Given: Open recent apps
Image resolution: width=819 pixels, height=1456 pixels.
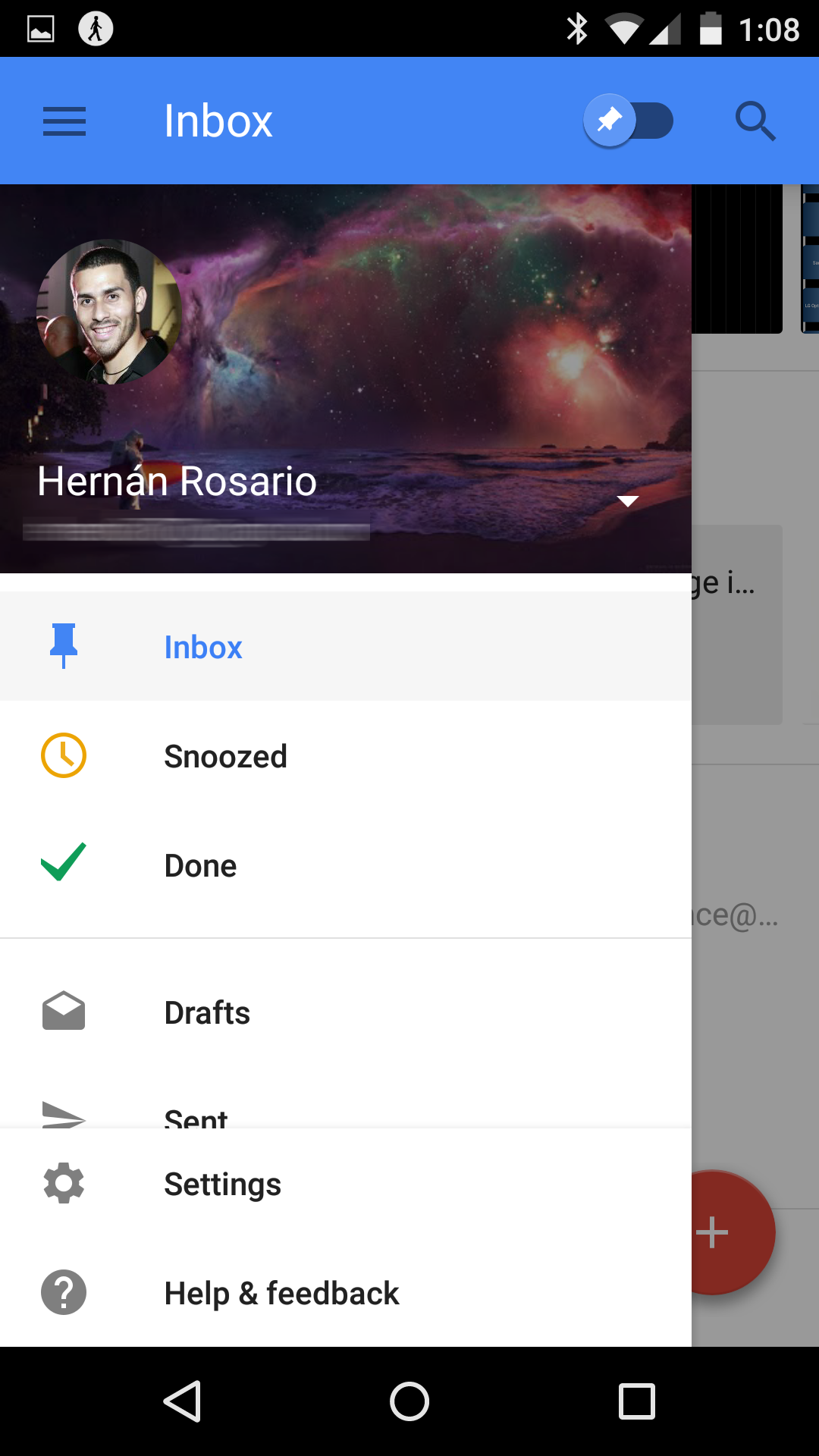Looking at the screenshot, I should click(x=637, y=1401).
